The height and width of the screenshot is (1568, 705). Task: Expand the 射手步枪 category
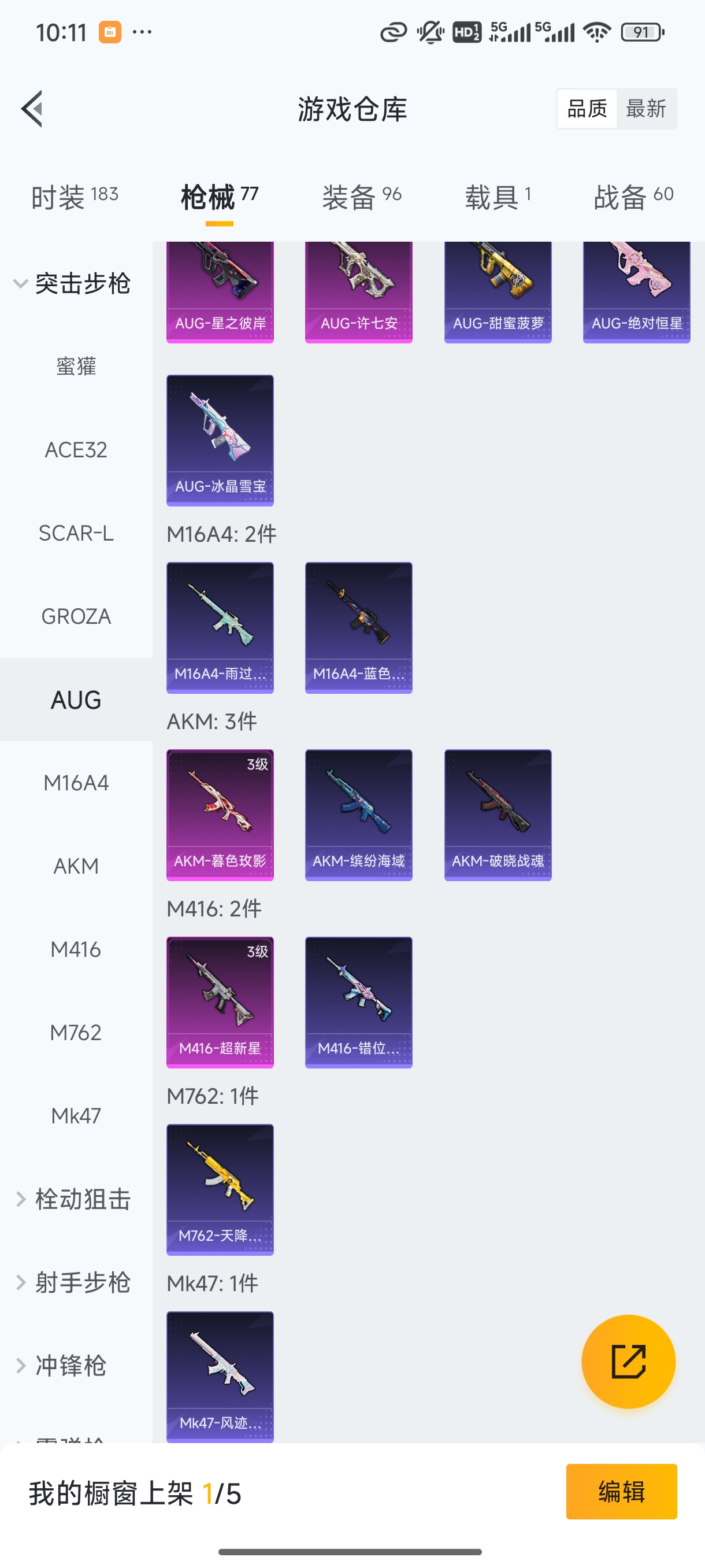point(73,1282)
